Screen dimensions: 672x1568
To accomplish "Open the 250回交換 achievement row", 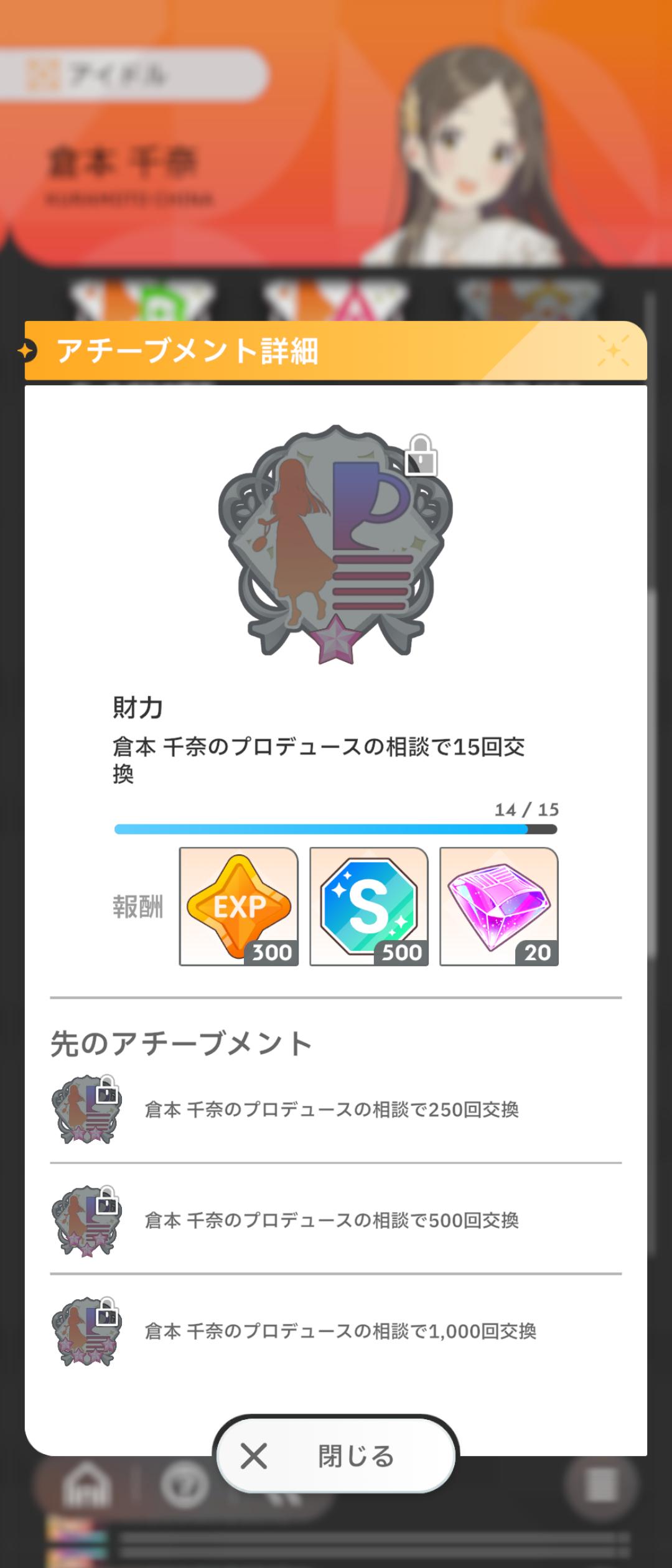I will pyautogui.click(x=336, y=1109).
